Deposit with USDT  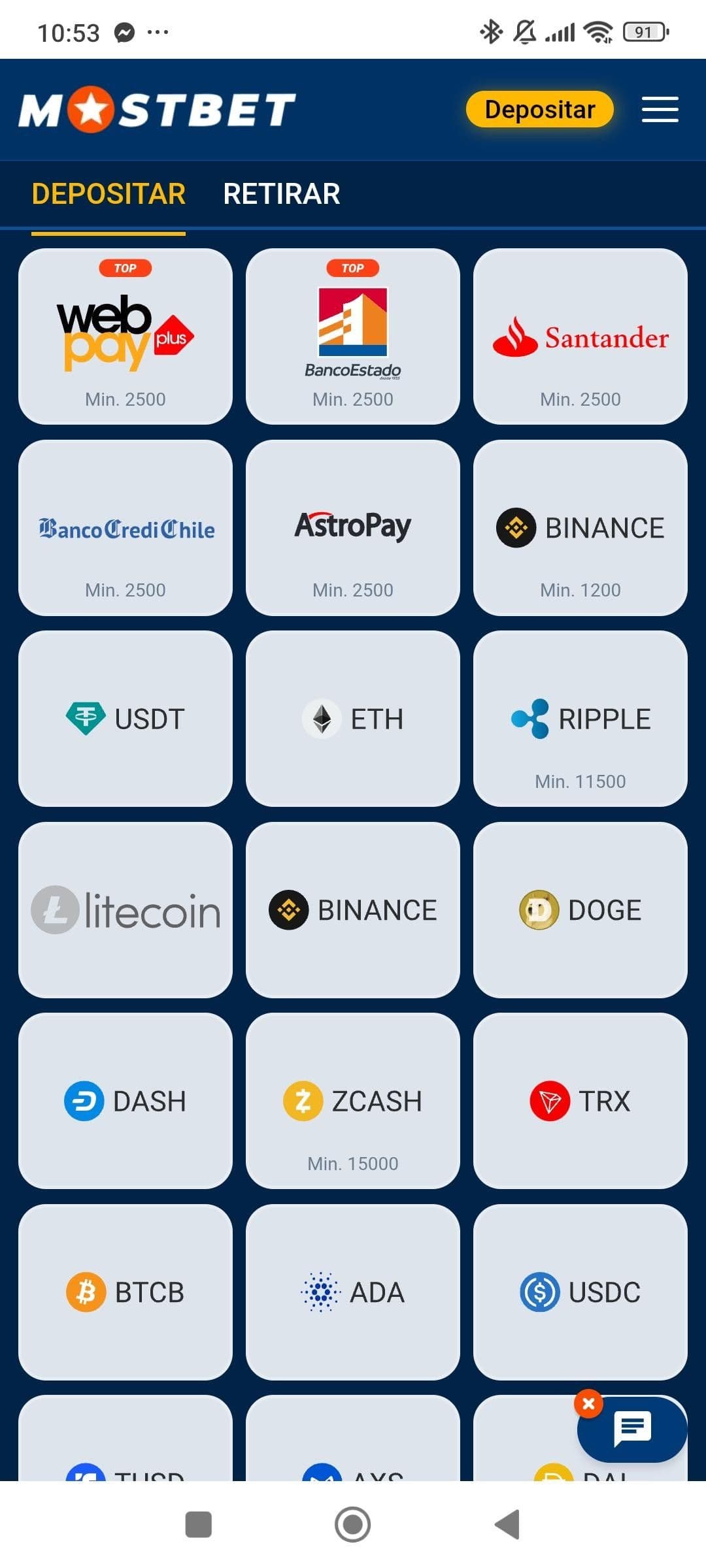tap(126, 719)
